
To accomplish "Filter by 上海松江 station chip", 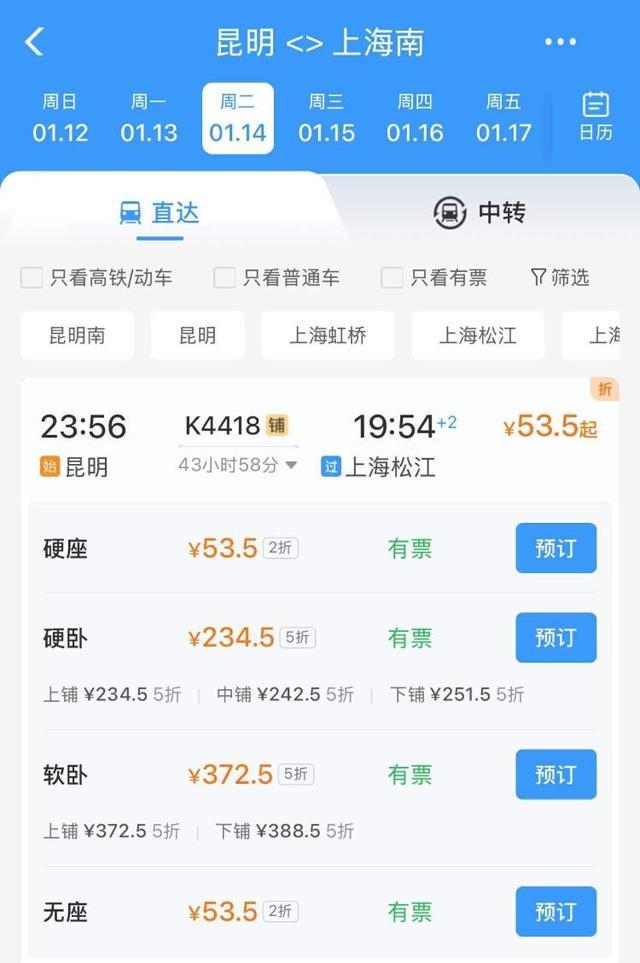I will pyautogui.click(x=478, y=336).
